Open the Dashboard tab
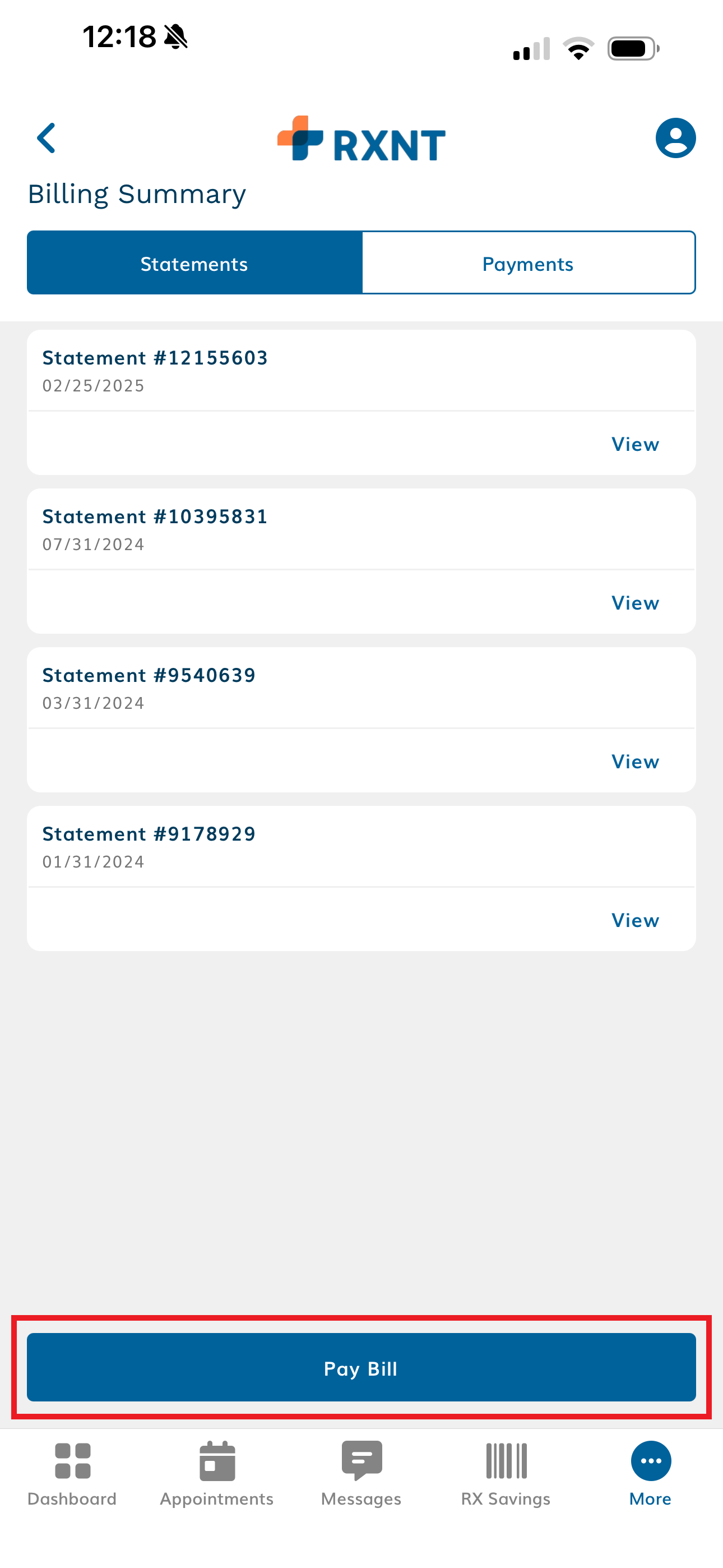 point(72,1473)
